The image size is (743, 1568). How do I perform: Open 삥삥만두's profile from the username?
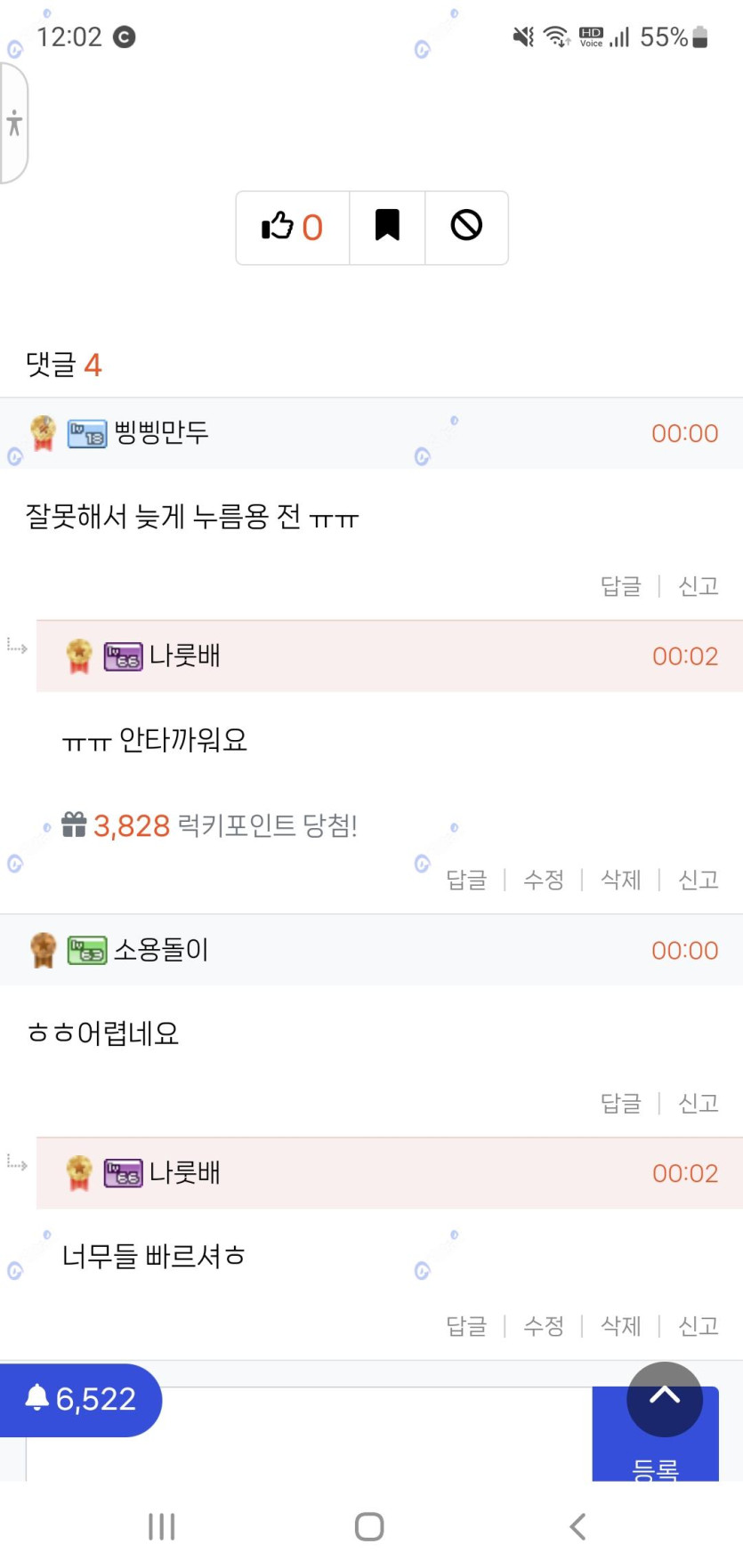tap(161, 433)
